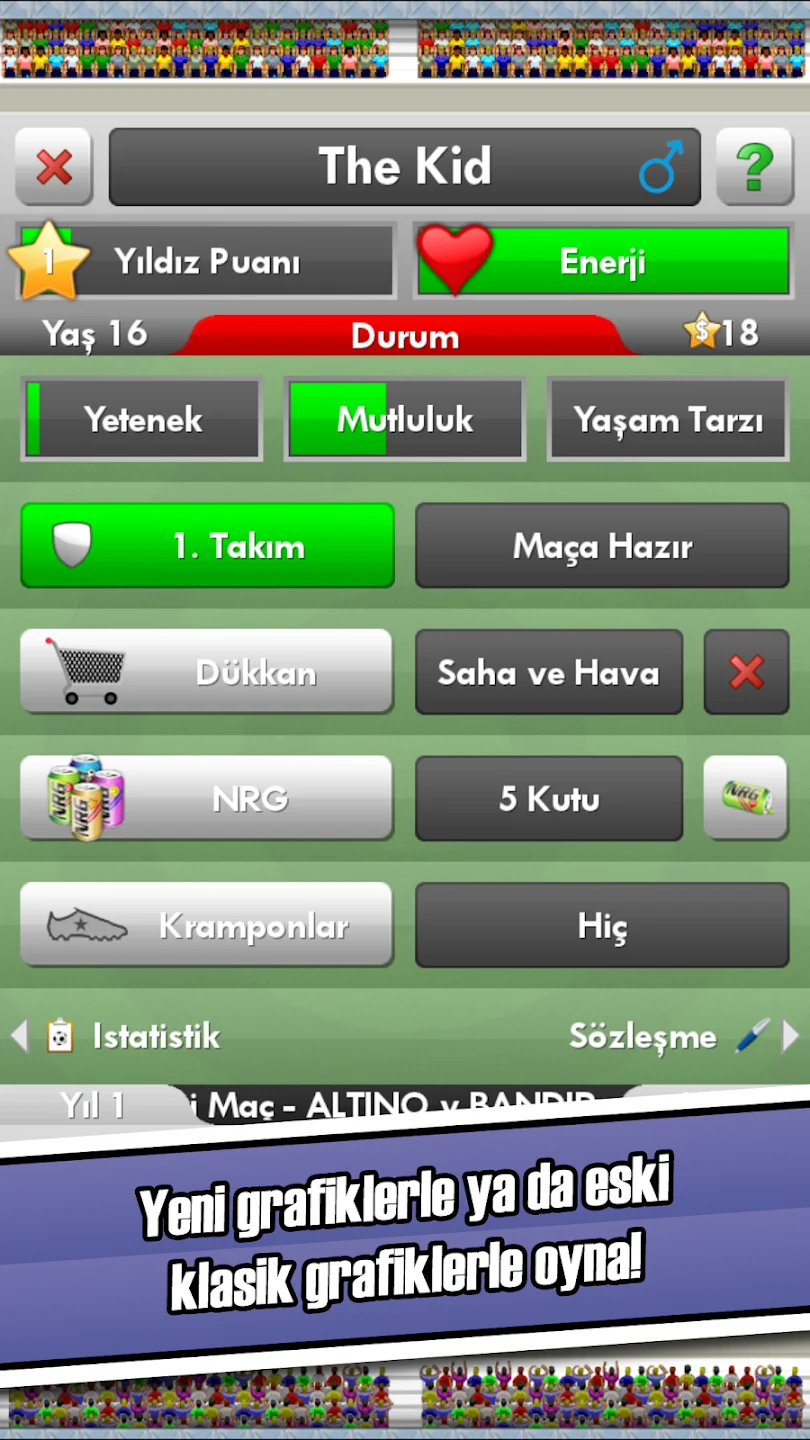Open the NRG drinks button

(207, 798)
